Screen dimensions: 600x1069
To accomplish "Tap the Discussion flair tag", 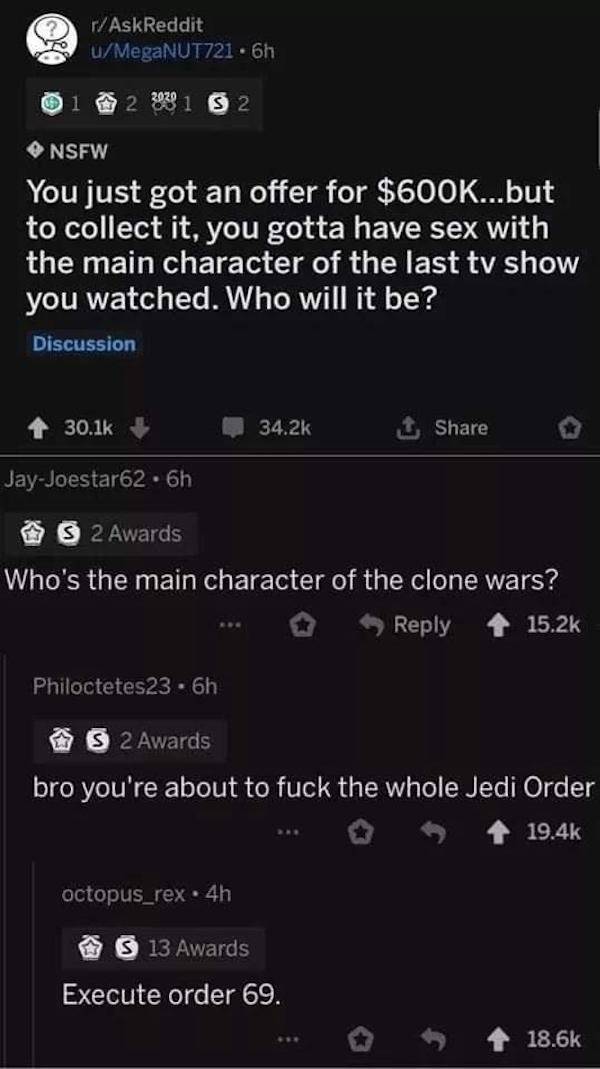I will (x=84, y=344).
